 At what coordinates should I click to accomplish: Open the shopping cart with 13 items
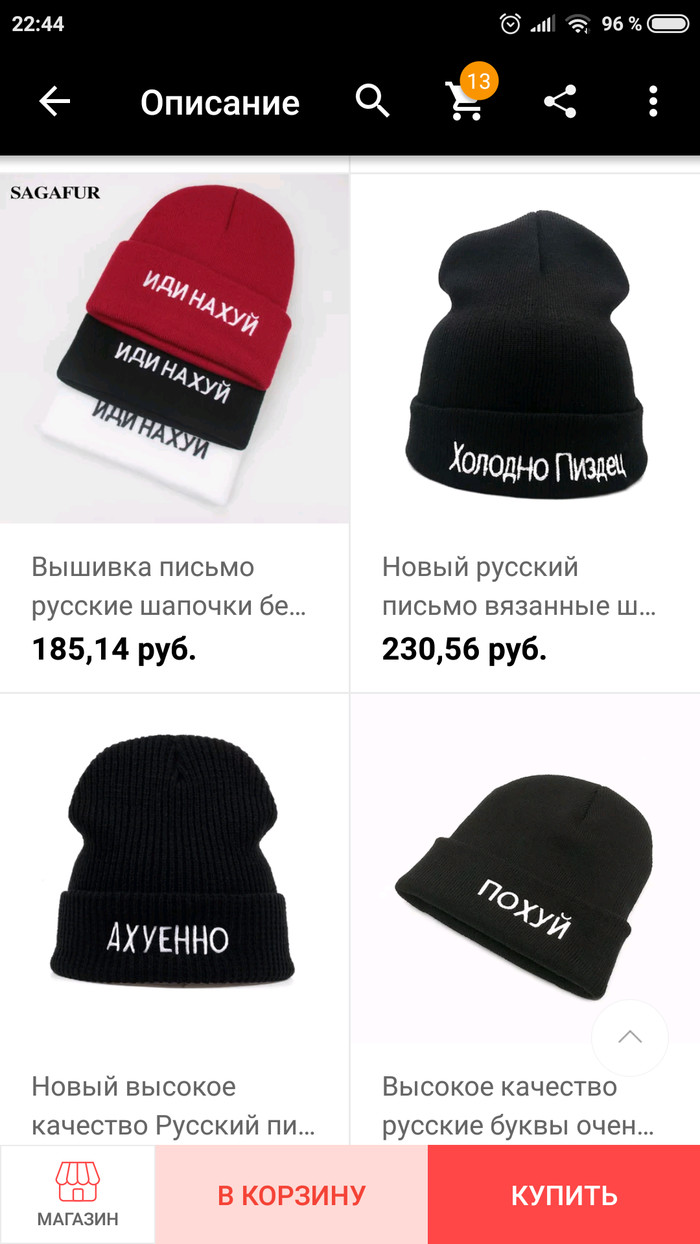(x=465, y=100)
